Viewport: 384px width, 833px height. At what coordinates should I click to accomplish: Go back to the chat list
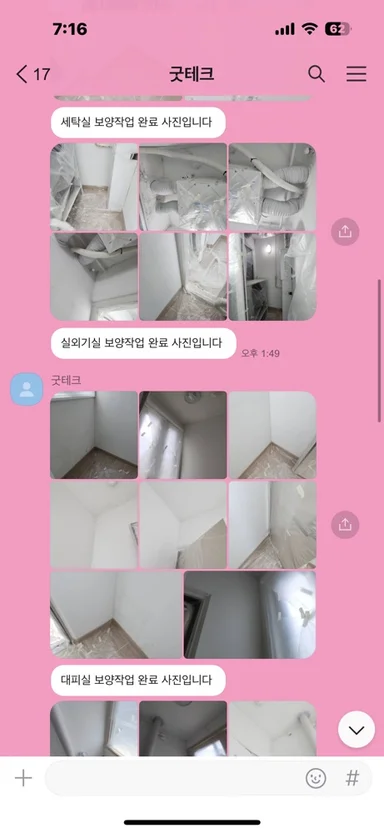click(33, 74)
